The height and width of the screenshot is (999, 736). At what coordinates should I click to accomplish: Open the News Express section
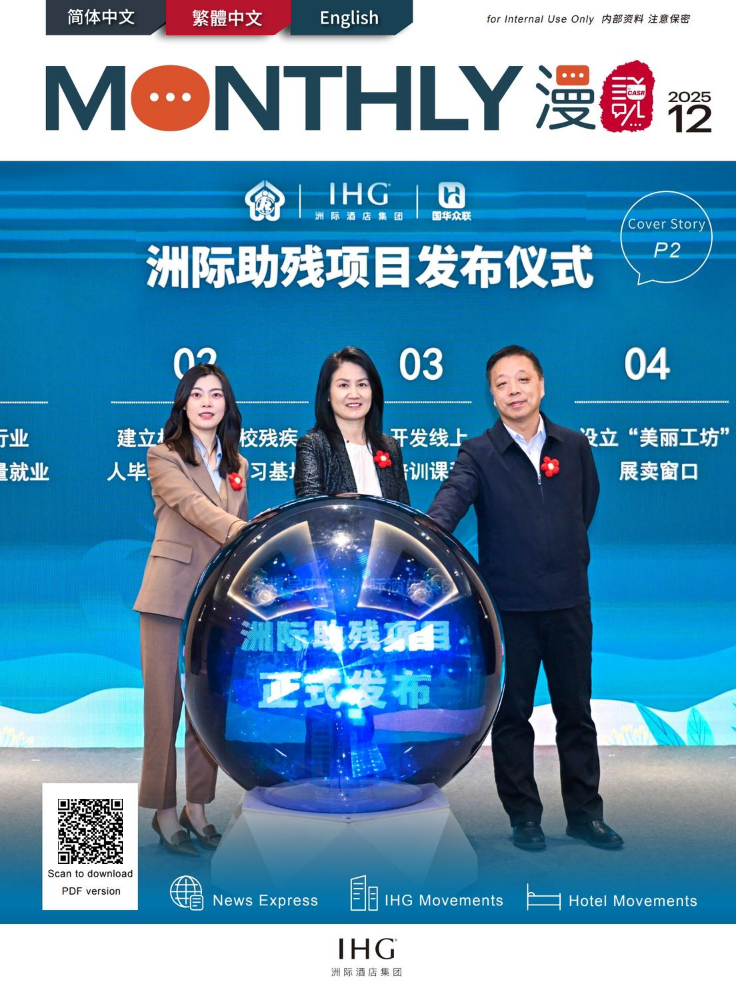point(244,897)
